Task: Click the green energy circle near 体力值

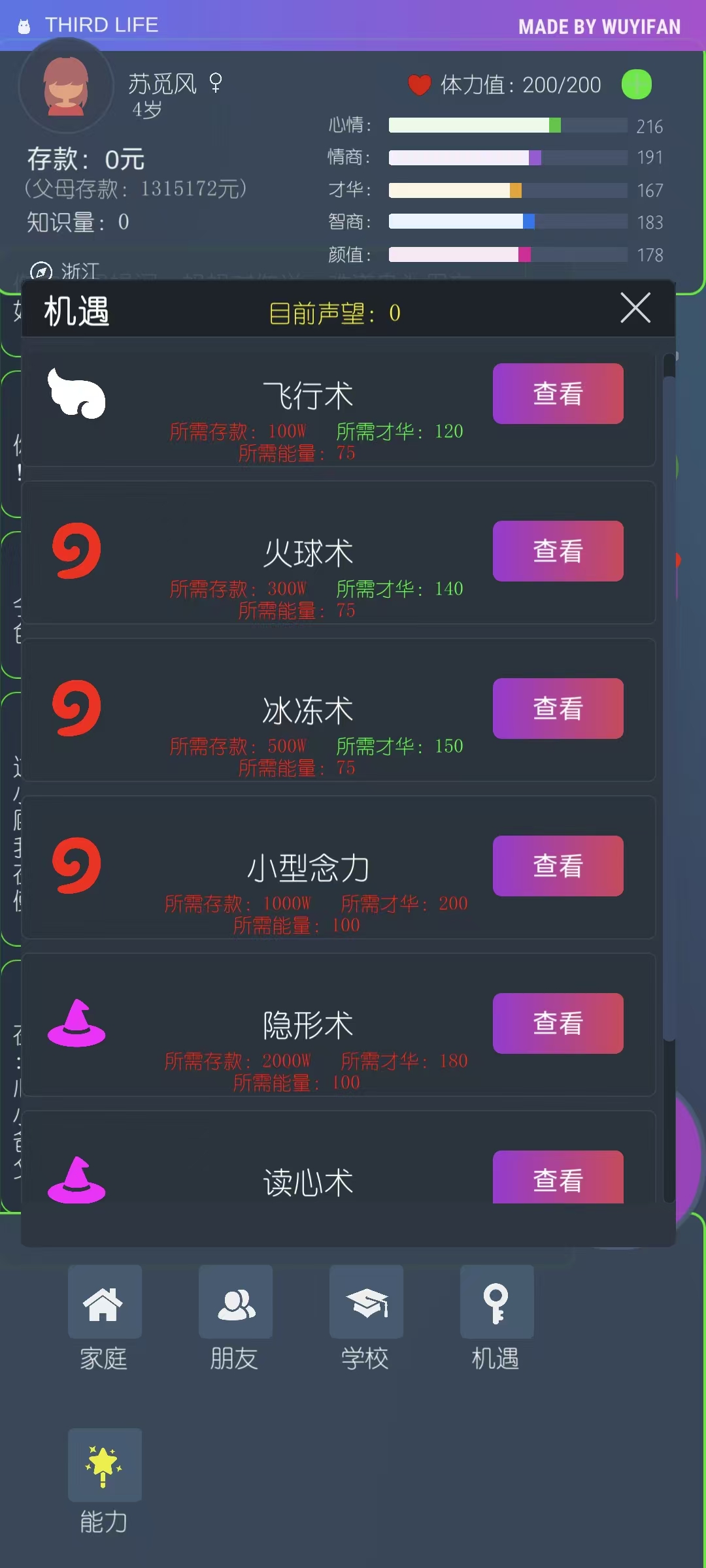Action: point(636,84)
